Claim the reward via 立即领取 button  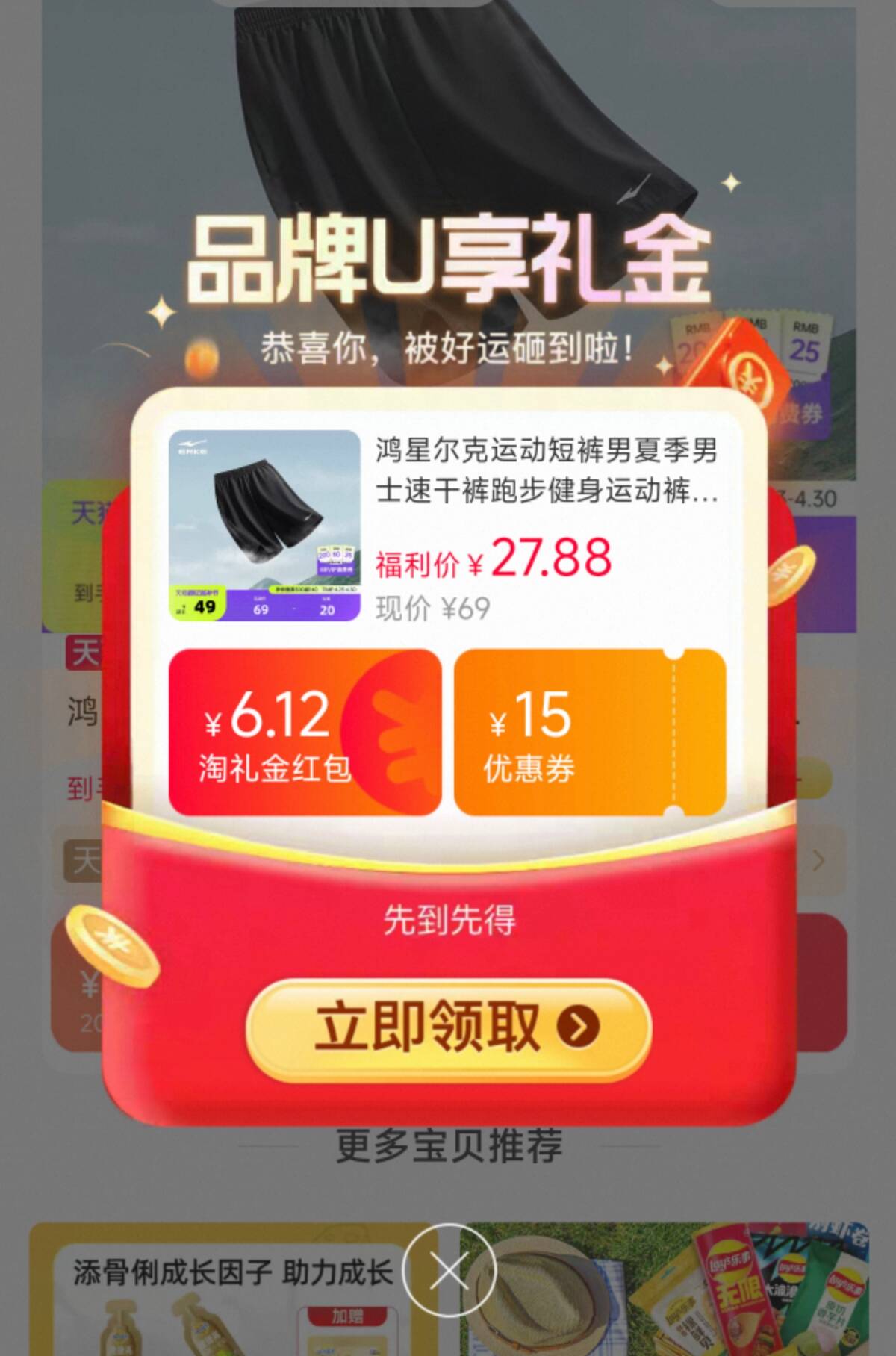448,1028
